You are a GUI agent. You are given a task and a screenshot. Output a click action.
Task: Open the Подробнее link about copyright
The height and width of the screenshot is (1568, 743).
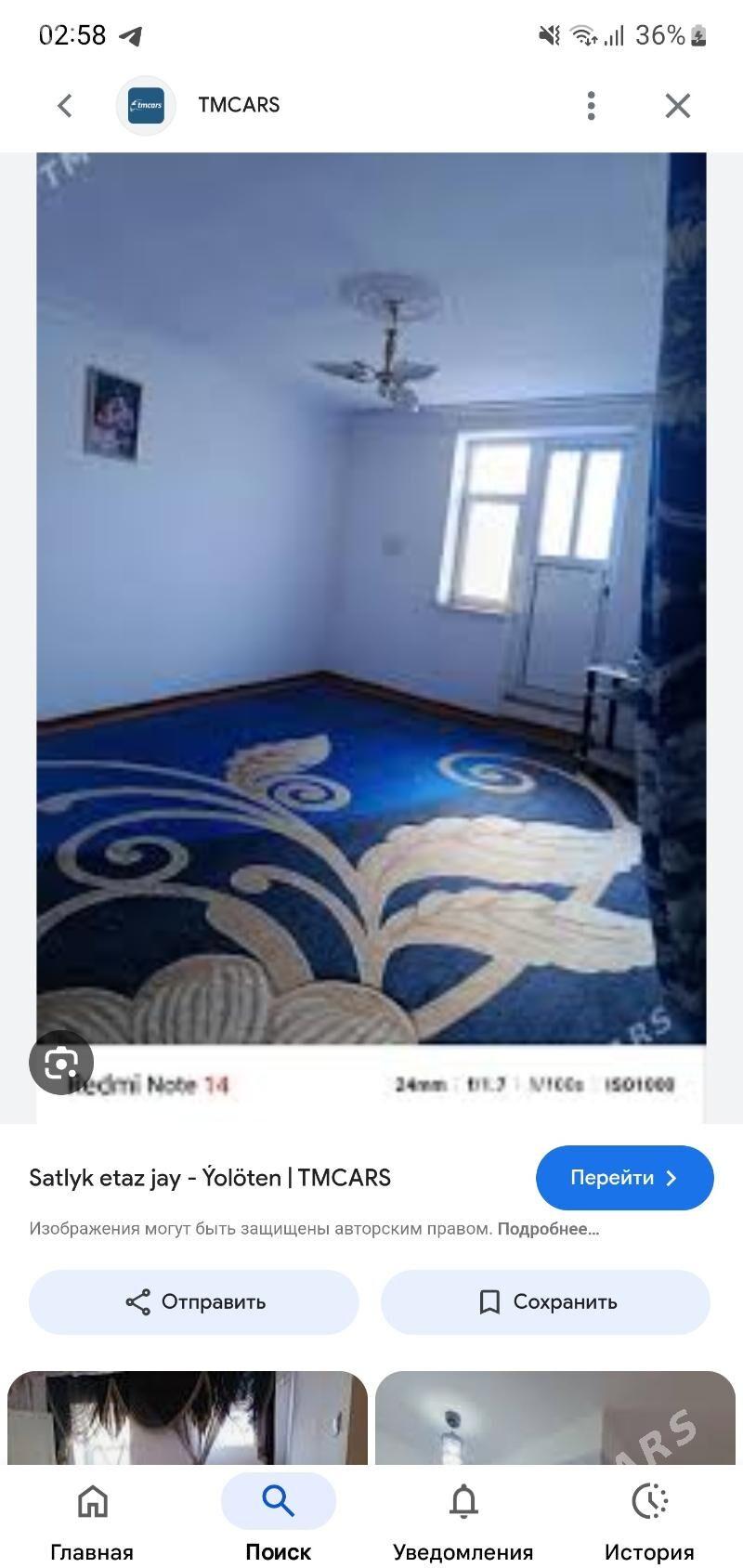(548, 1229)
